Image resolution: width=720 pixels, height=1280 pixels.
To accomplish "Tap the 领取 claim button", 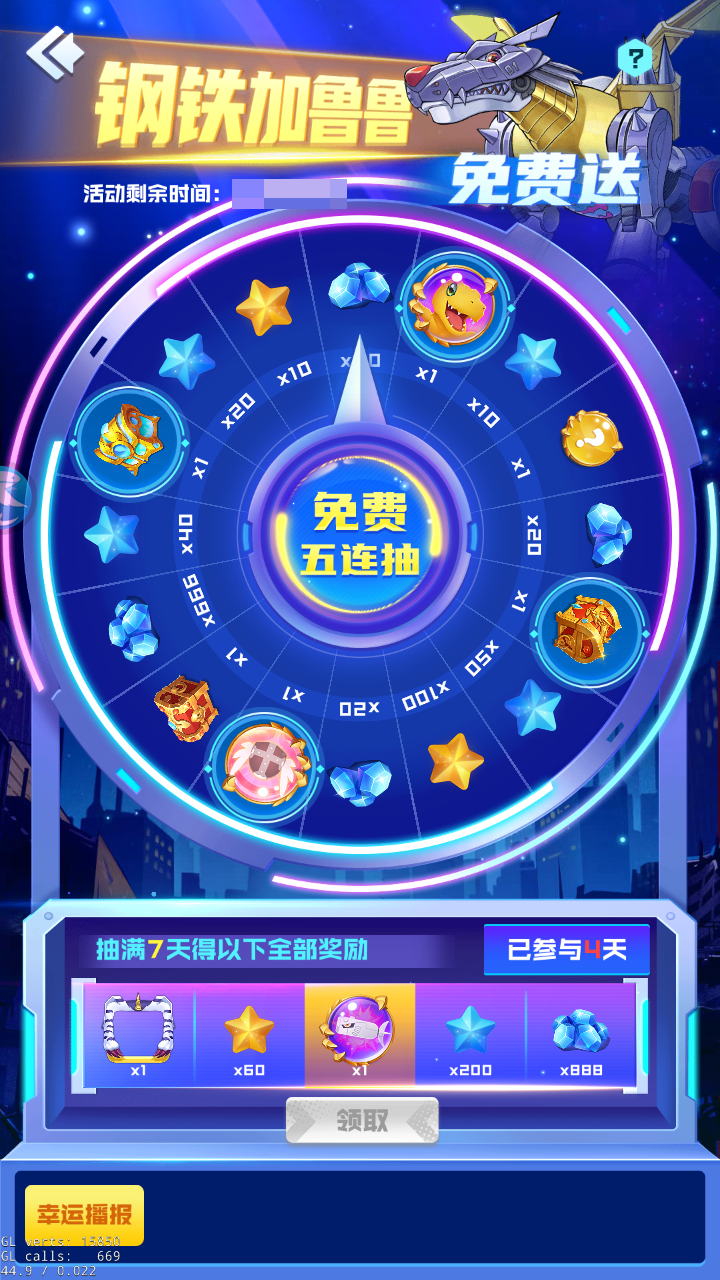I will 362,1120.
